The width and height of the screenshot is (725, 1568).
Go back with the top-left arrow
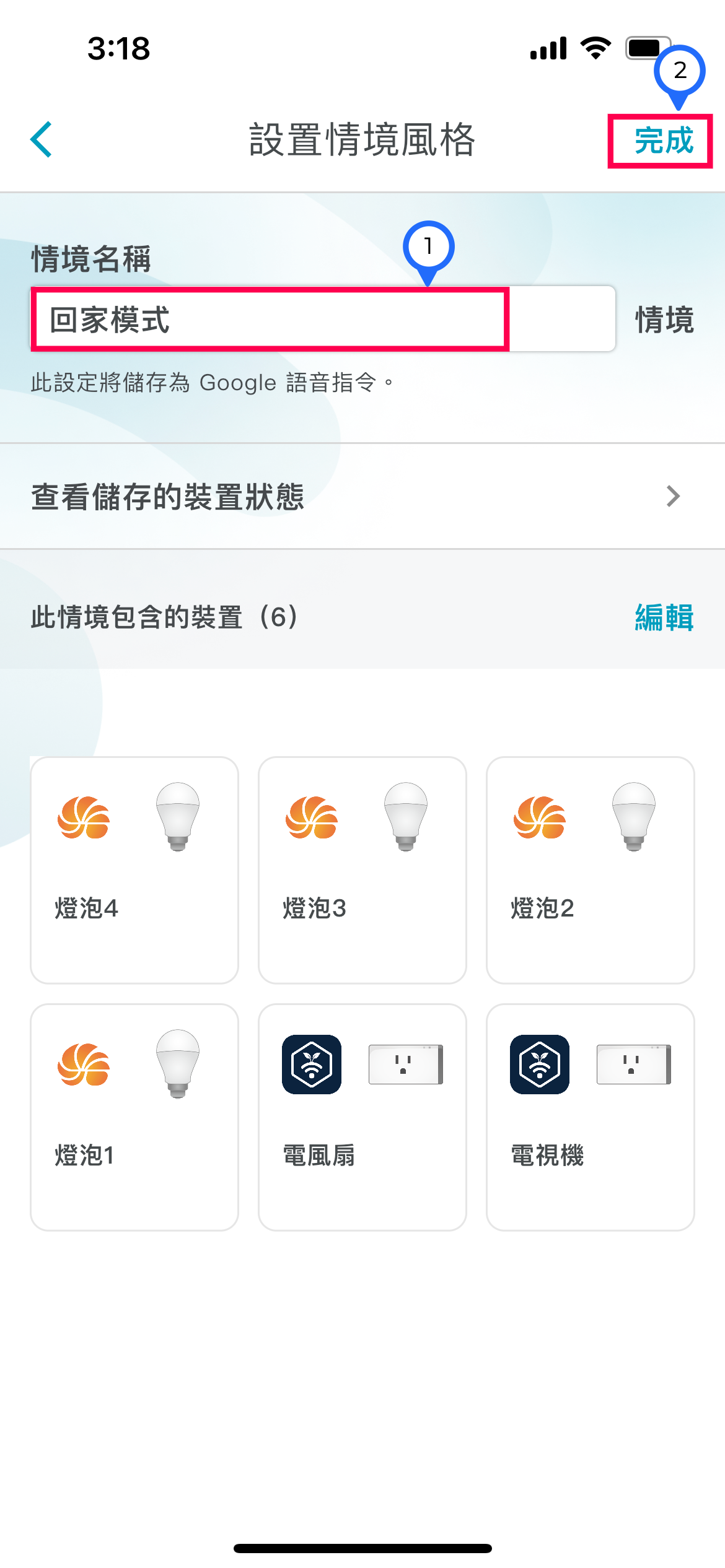click(x=41, y=139)
